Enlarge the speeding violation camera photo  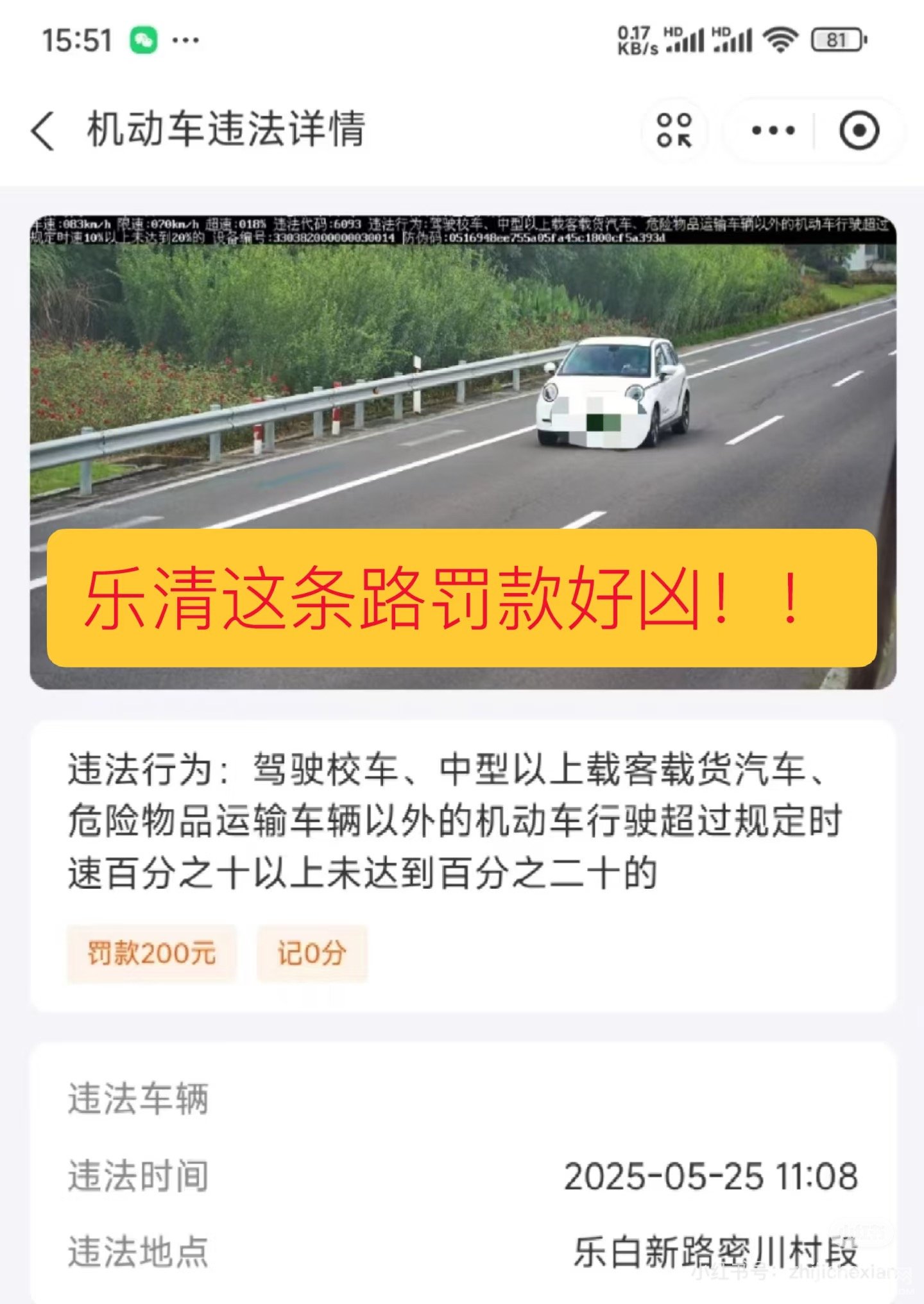coord(462,385)
